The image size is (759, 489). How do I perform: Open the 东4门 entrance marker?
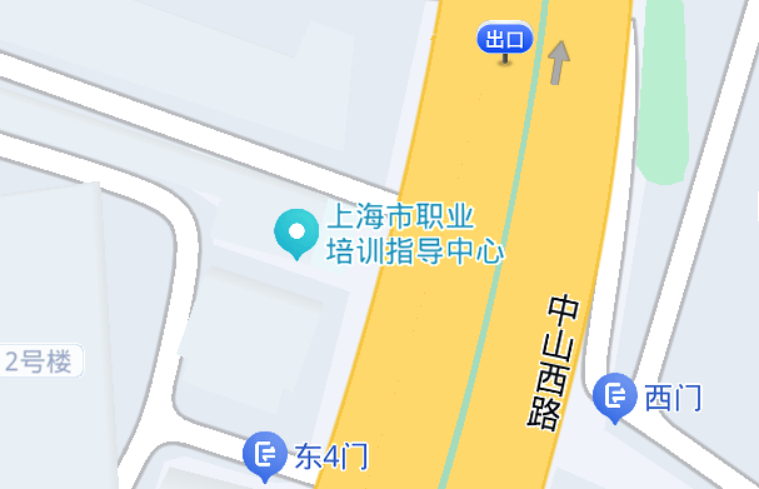(x=265, y=455)
